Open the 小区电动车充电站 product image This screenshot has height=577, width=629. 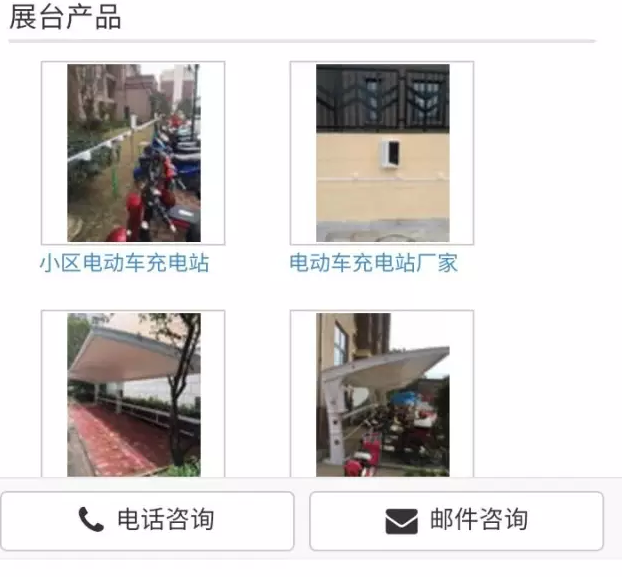(133, 153)
